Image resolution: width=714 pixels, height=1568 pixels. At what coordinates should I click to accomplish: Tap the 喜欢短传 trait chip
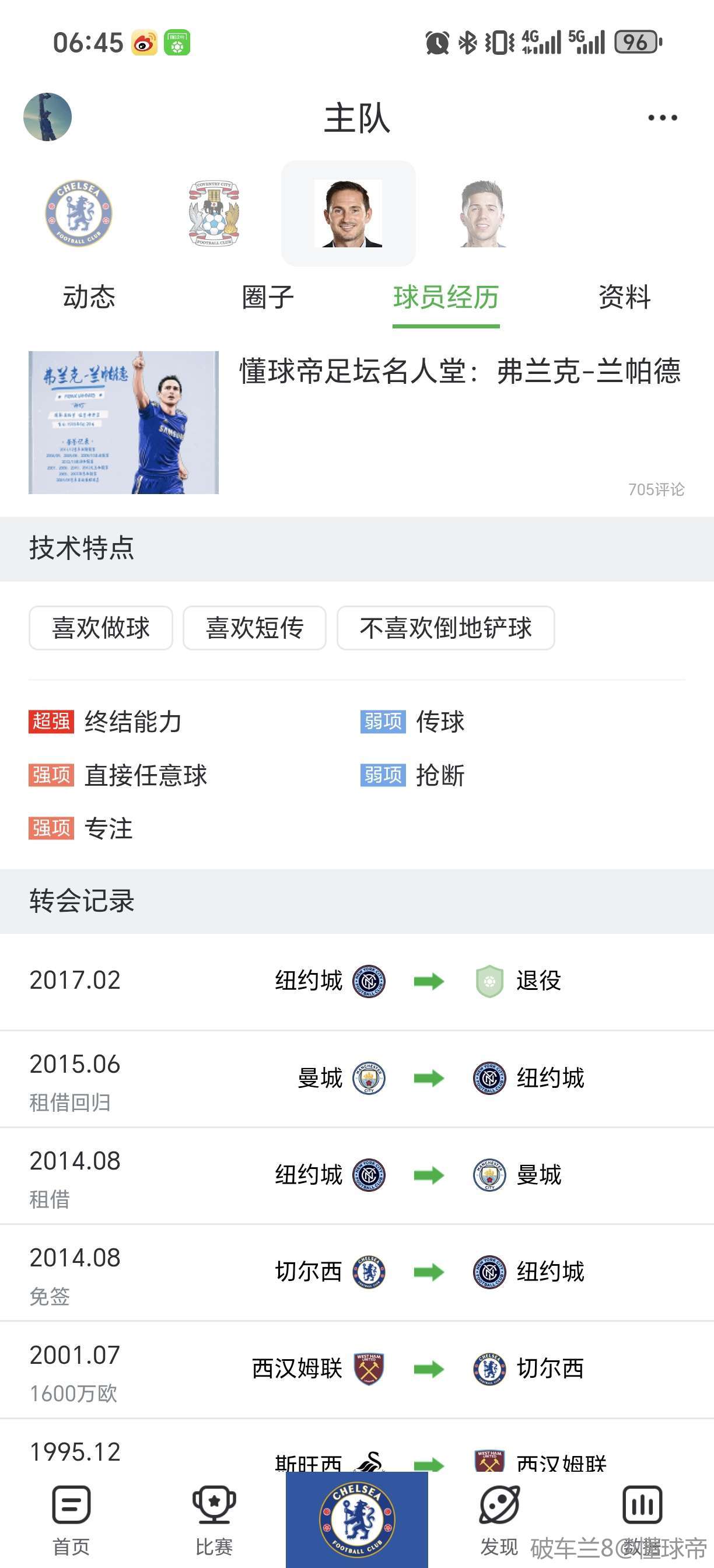[254, 628]
